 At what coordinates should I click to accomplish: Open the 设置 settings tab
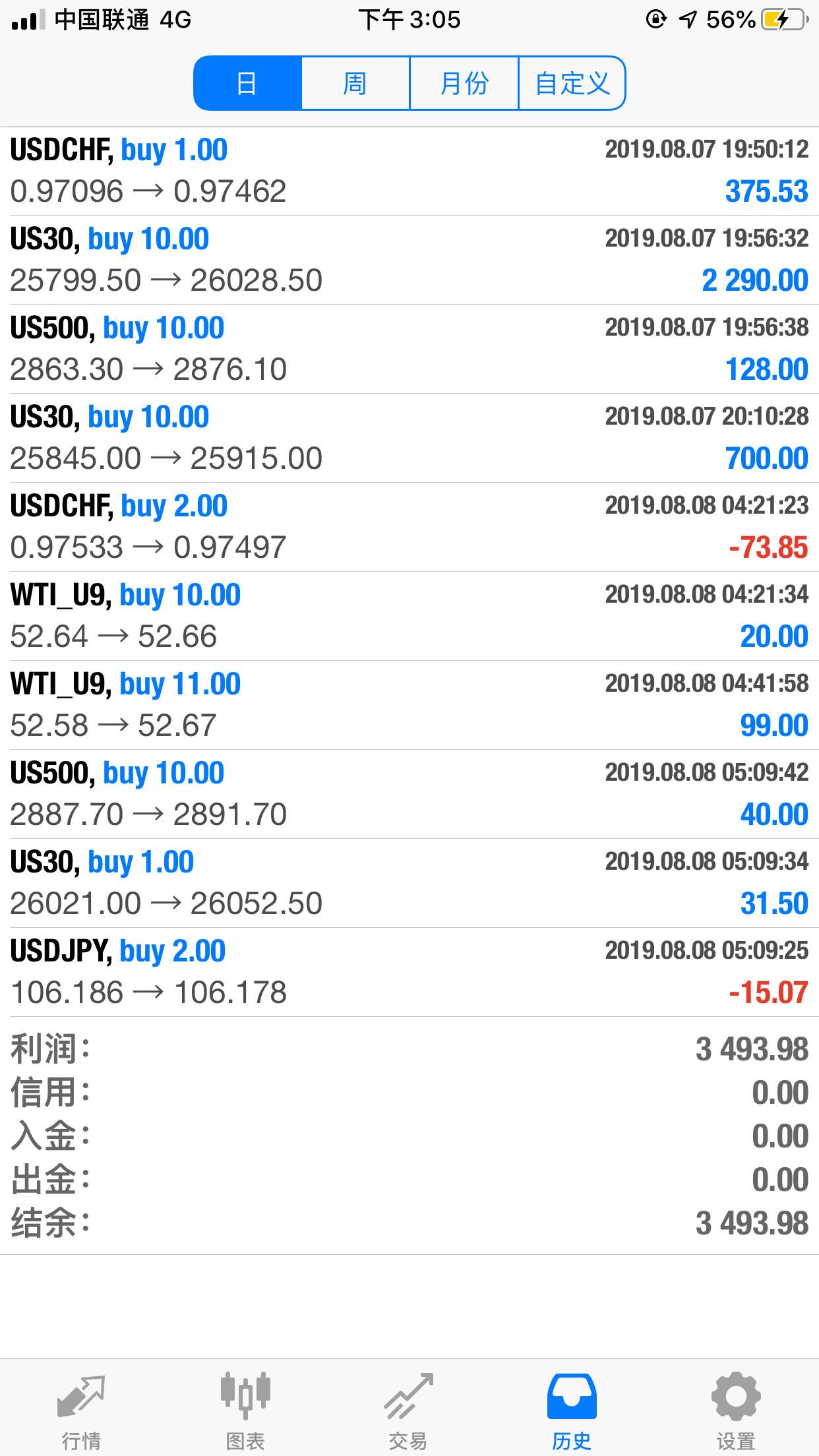(736, 1408)
